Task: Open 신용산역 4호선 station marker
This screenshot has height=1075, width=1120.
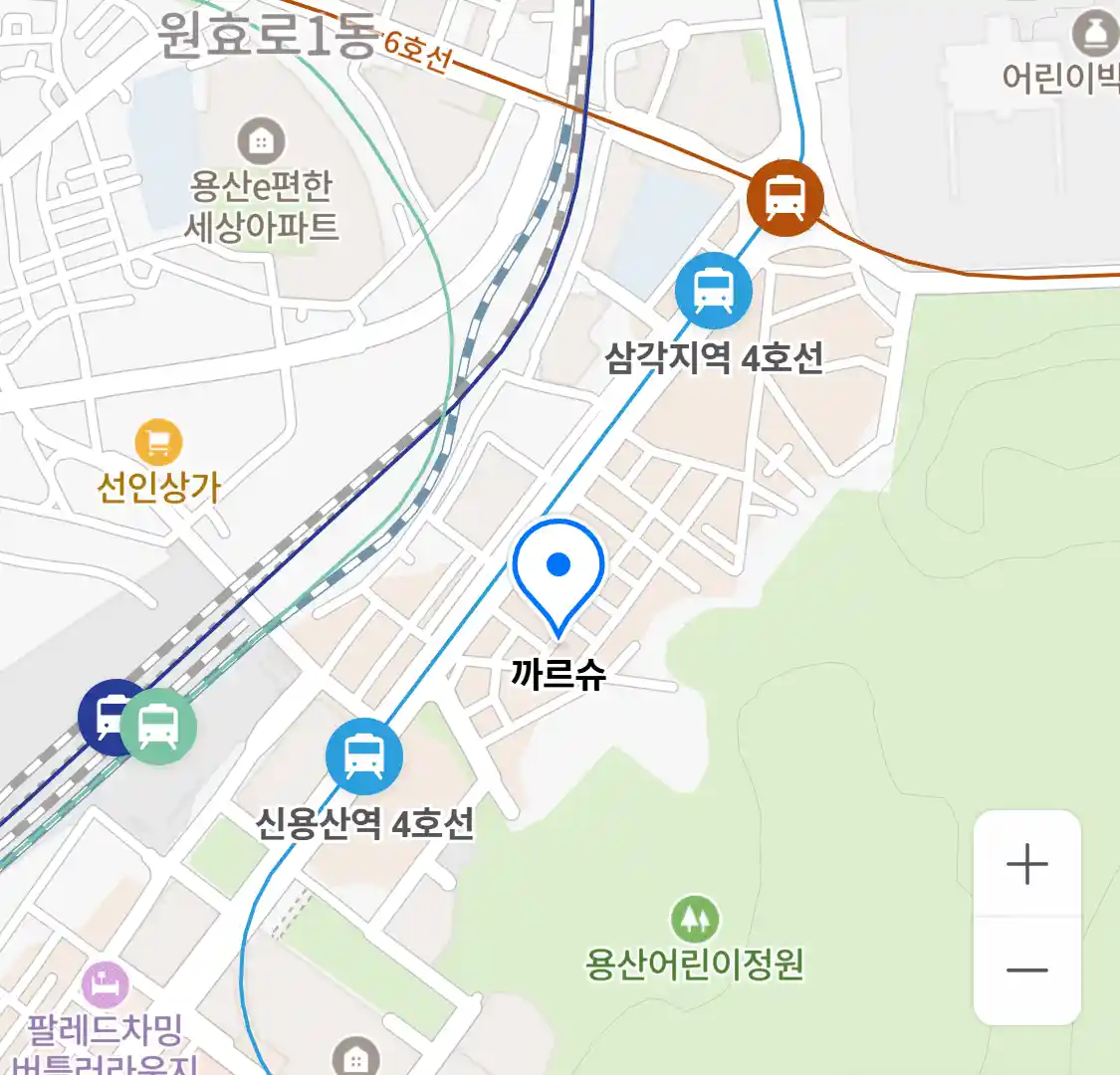Action: click(x=364, y=756)
